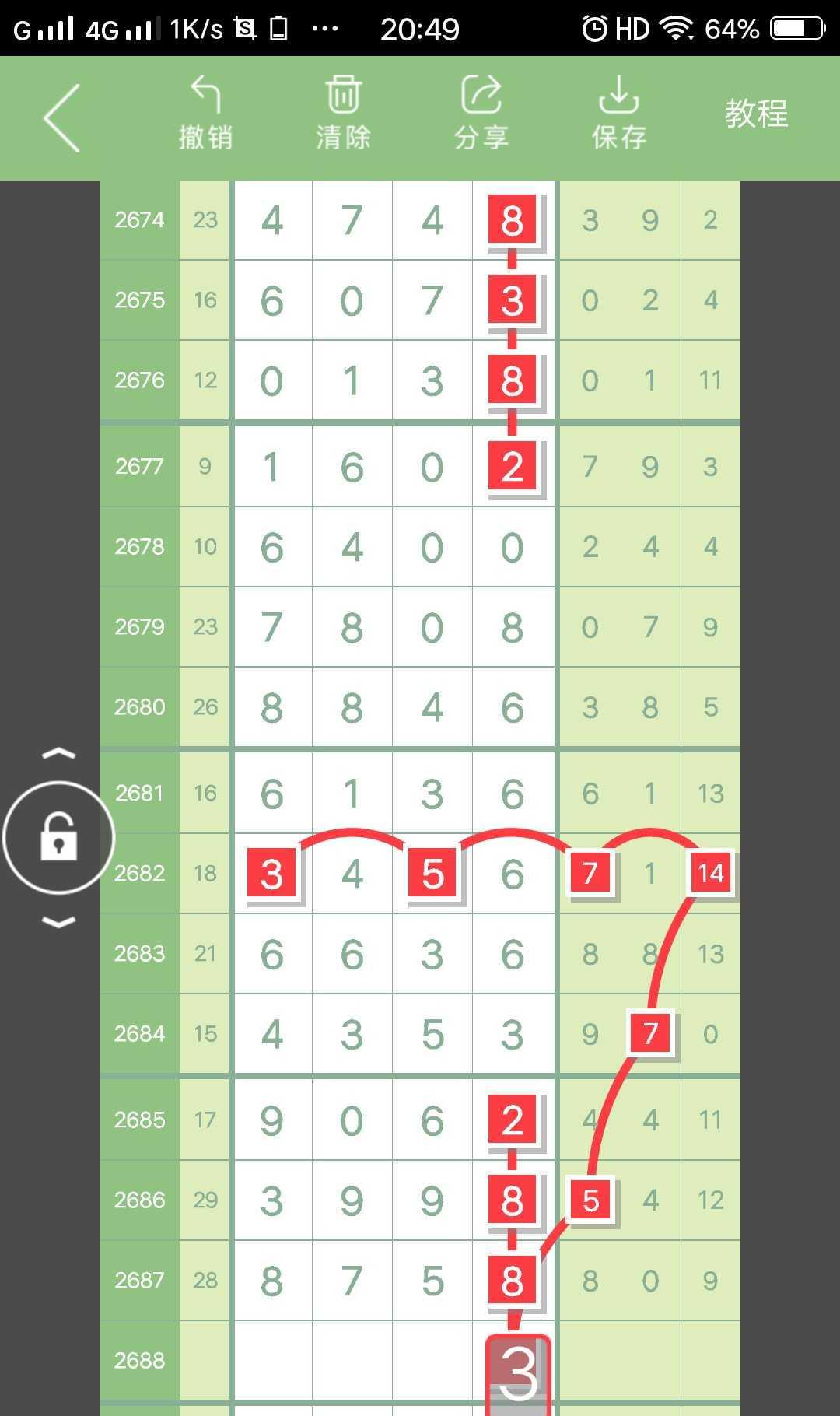
Task: Open the 教程 tutorial
Action: click(756, 114)
